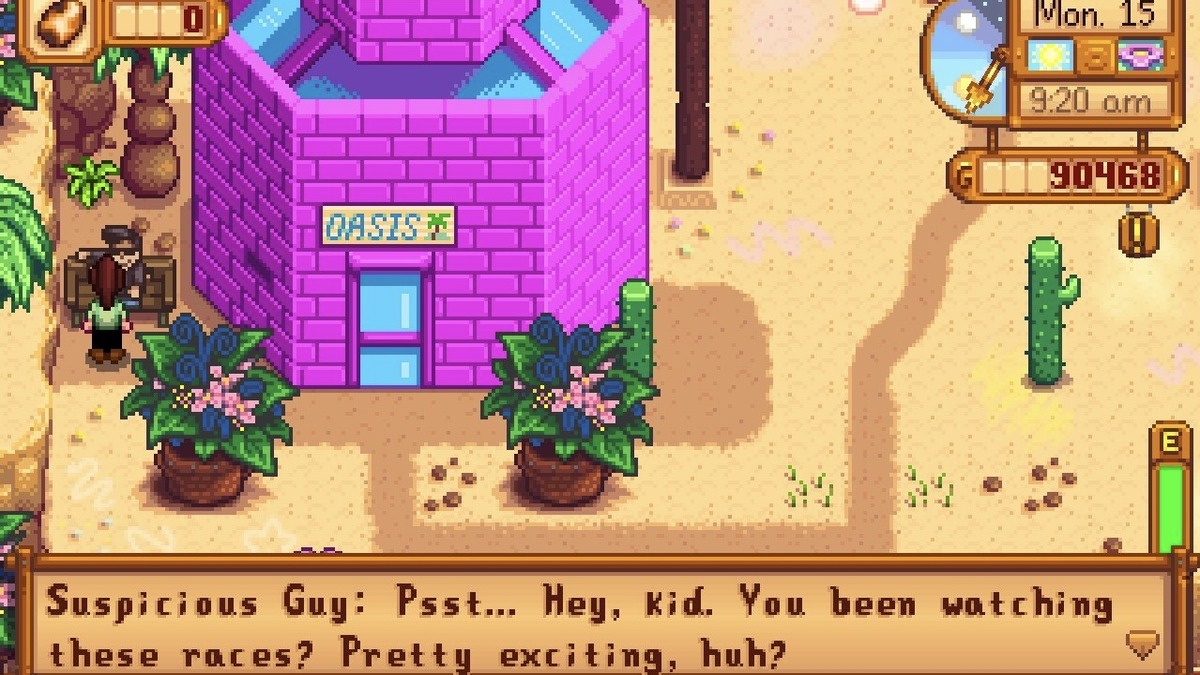1200x675 pixels.
Task: Open the quest journal exclamation icon
Action: tap(1138, 234)
